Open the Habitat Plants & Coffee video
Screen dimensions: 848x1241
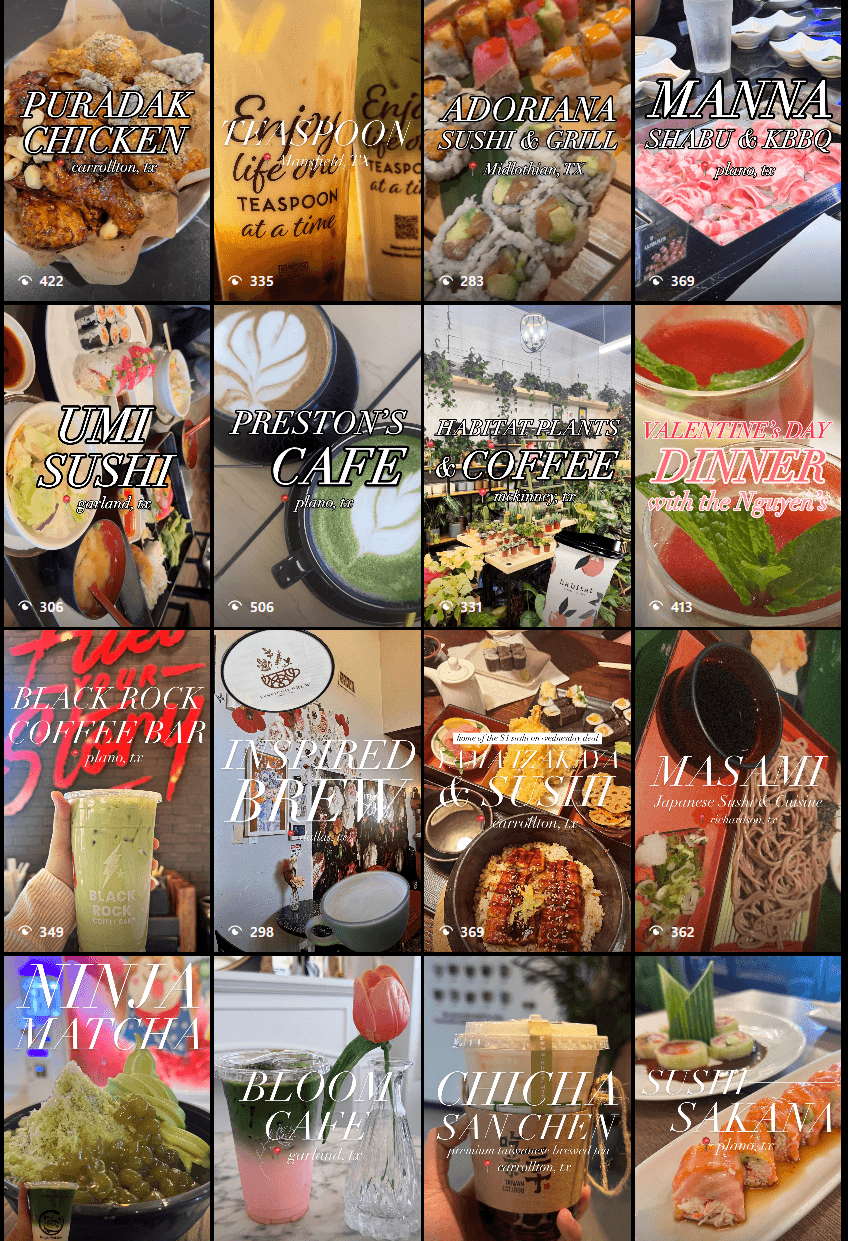click(x=527, y=466)
